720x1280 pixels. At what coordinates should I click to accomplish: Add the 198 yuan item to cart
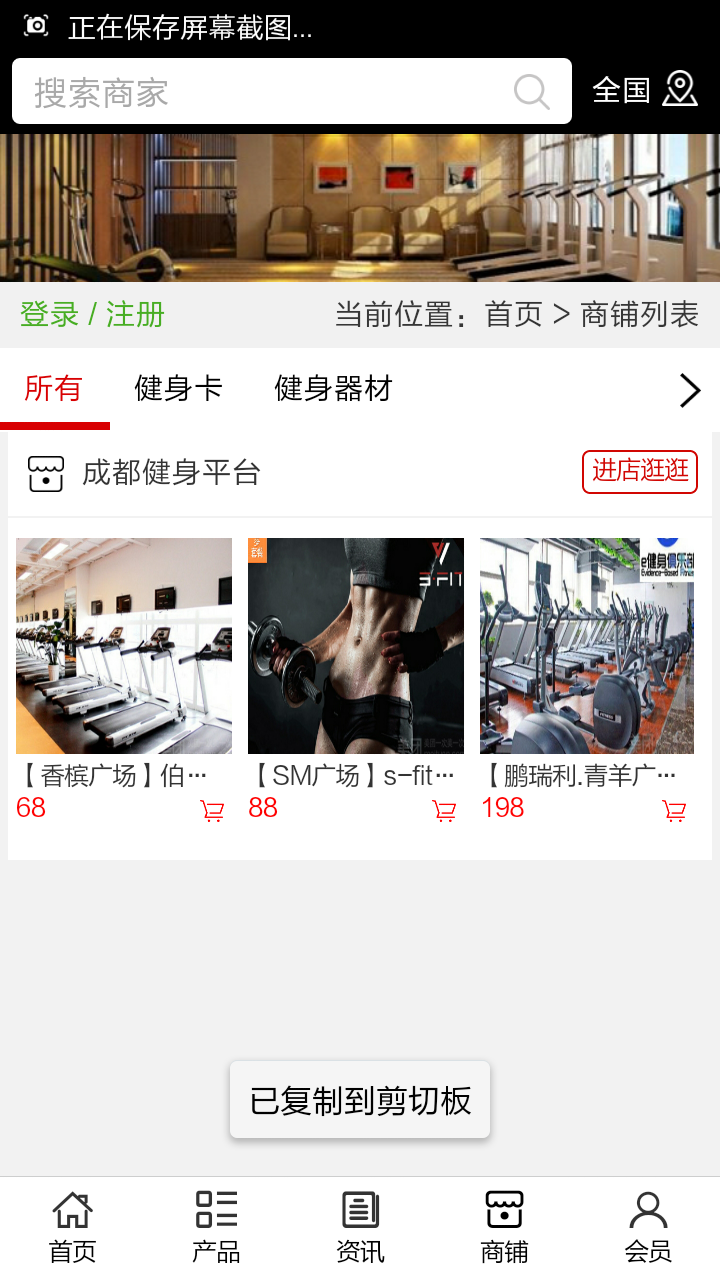coord(675,811)
